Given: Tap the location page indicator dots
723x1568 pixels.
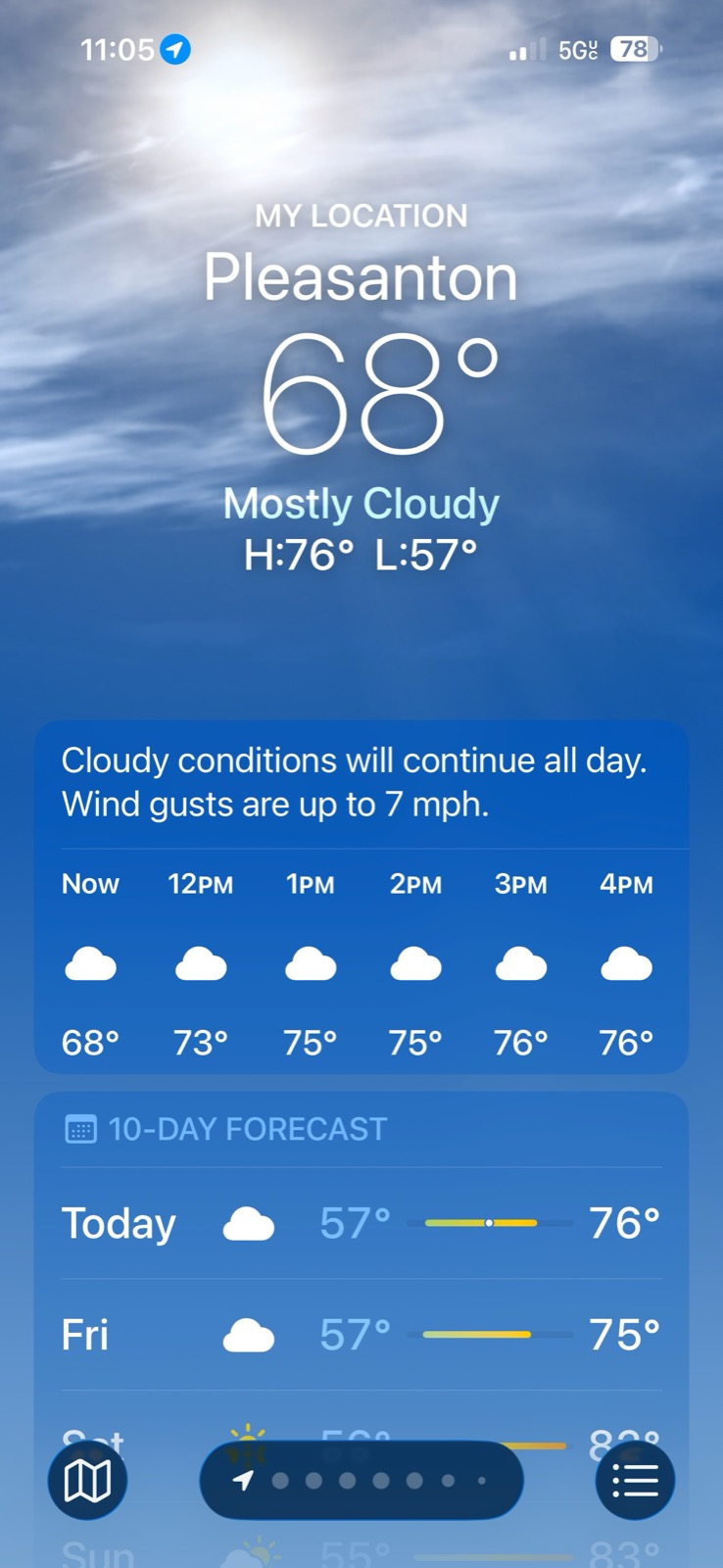Looking at the screenshot, I should click(361, 1480).
